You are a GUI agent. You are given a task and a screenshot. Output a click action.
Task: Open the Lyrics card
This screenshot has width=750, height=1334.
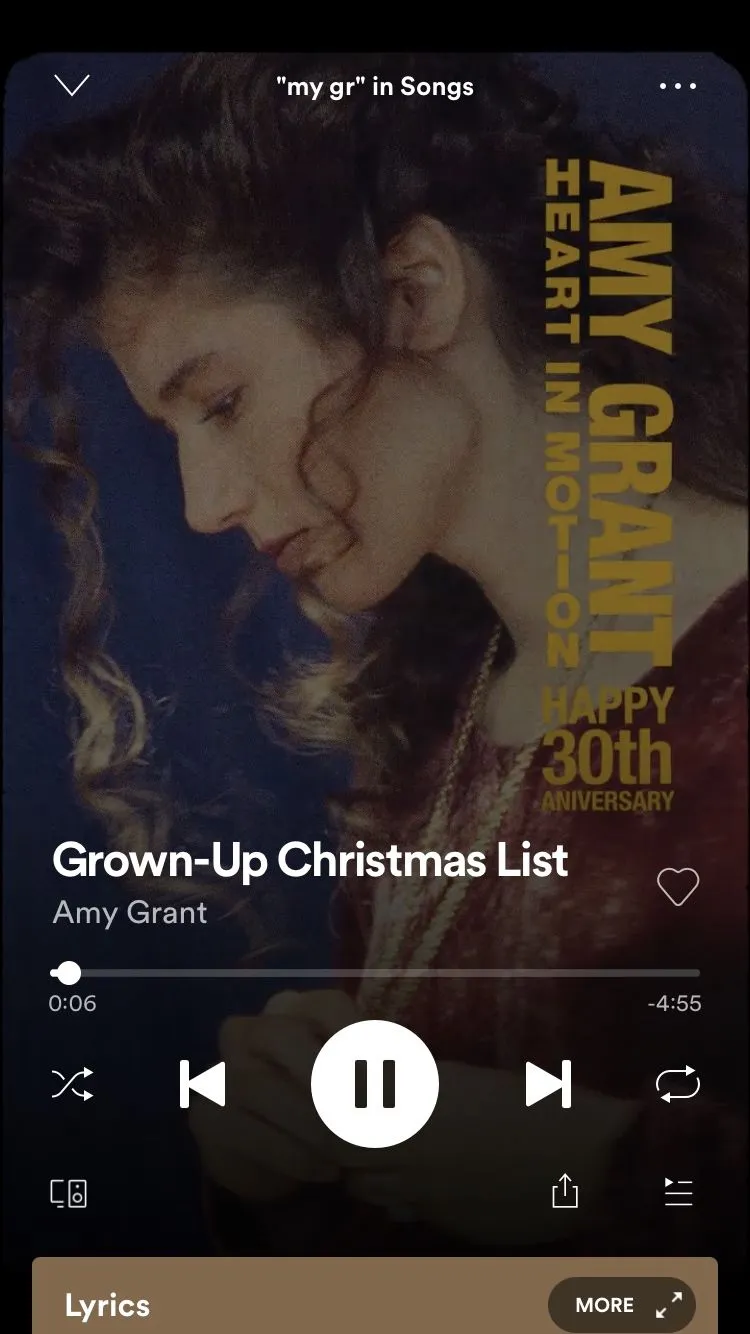point(250,1304)
